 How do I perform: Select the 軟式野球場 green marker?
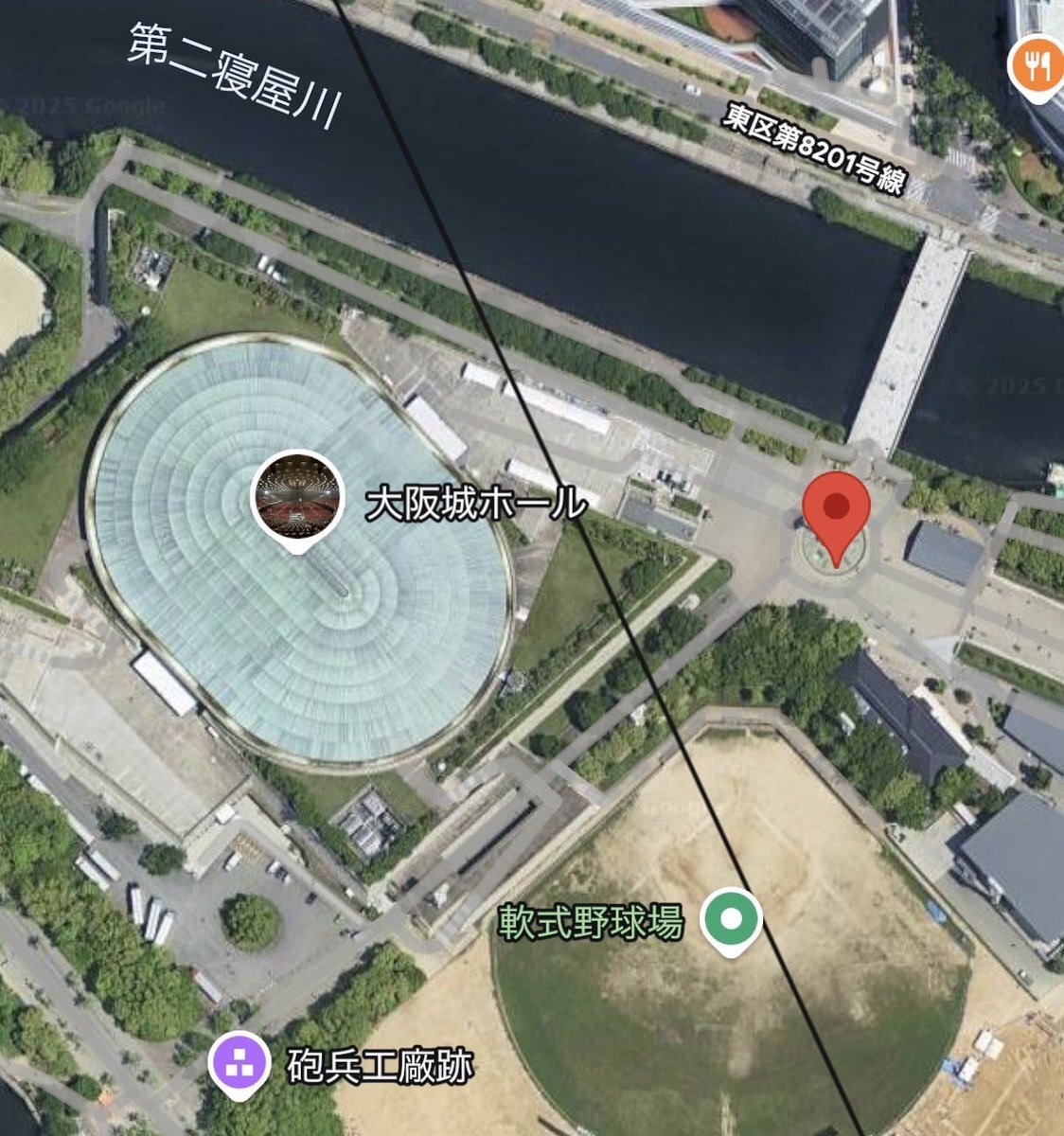730,919
